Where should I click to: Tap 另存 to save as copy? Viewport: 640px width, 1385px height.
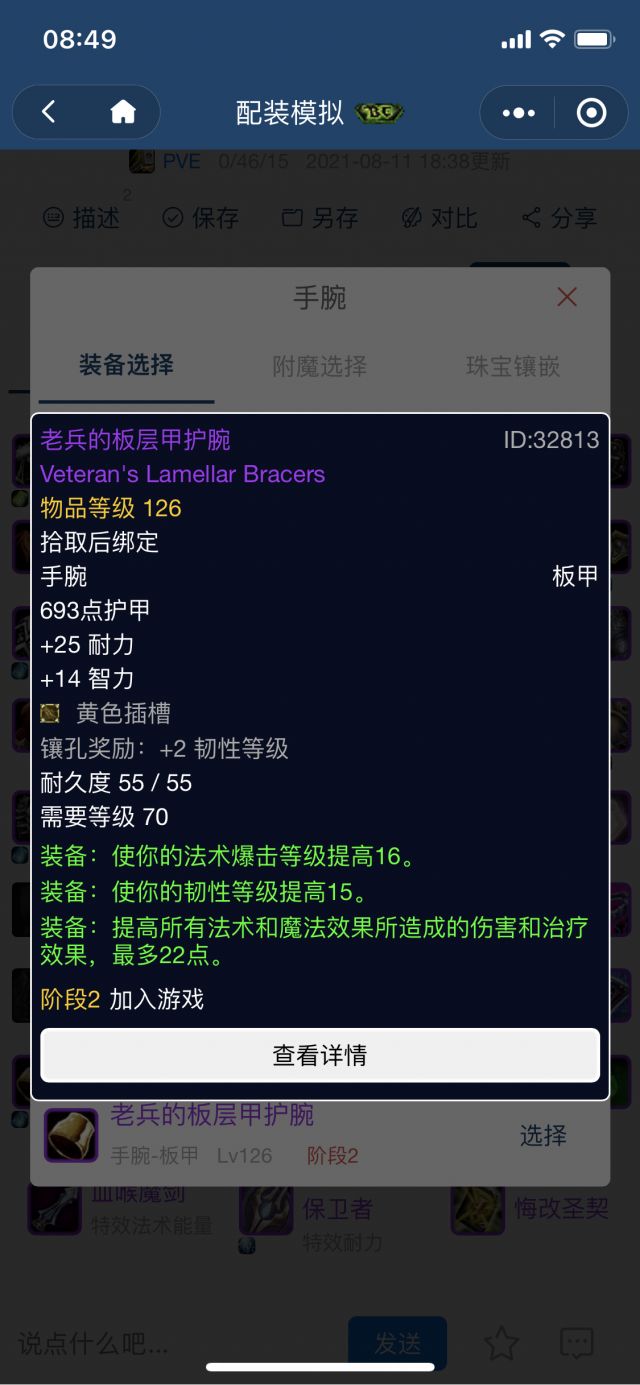(x=319, y=218)
